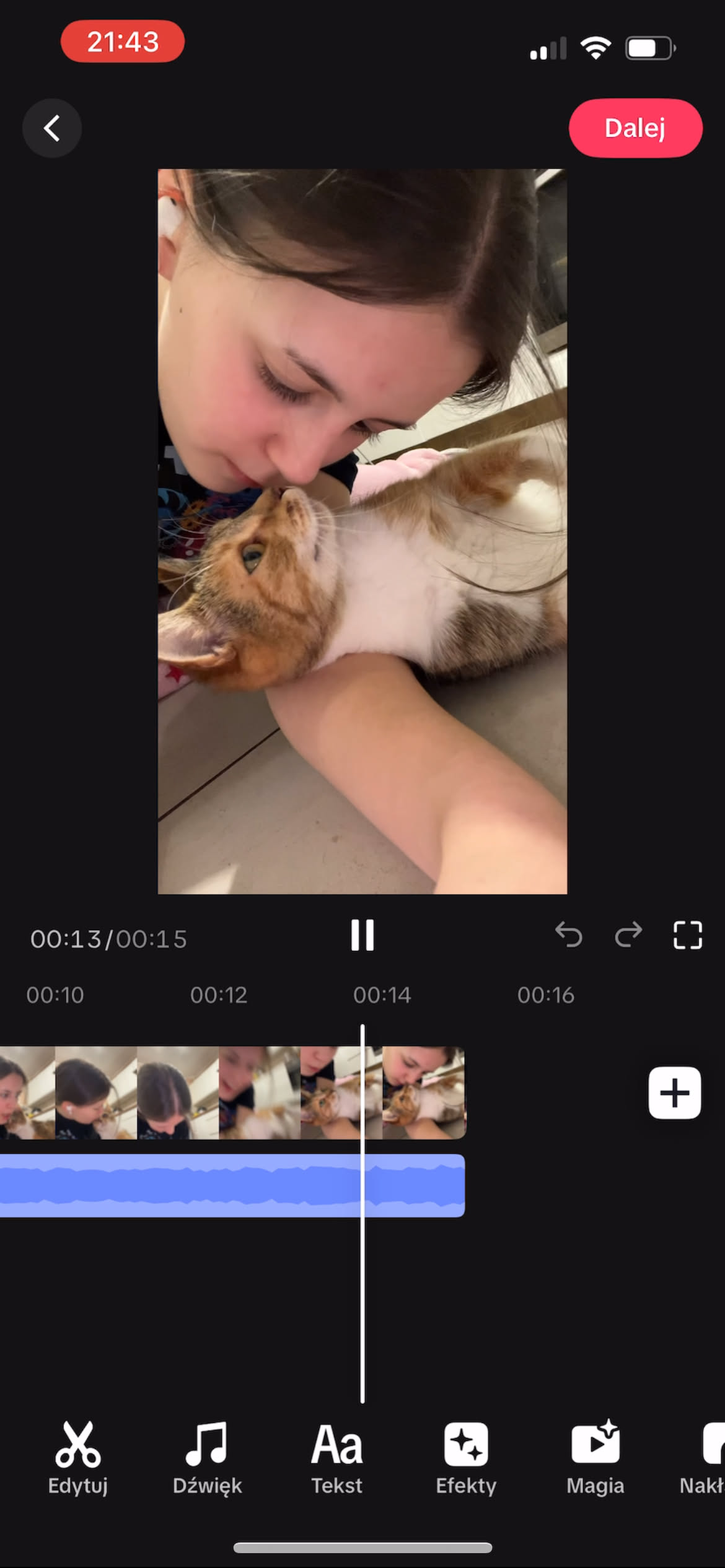Pause the video playback

(362, 935)
